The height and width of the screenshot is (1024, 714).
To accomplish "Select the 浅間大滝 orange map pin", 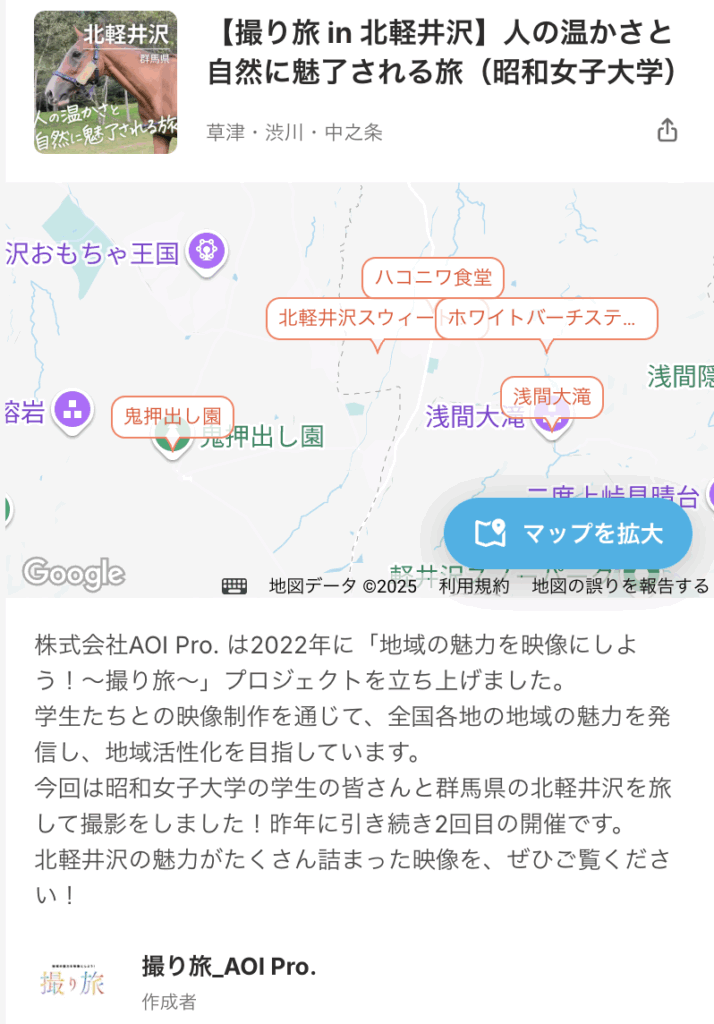I will (552, 397).
